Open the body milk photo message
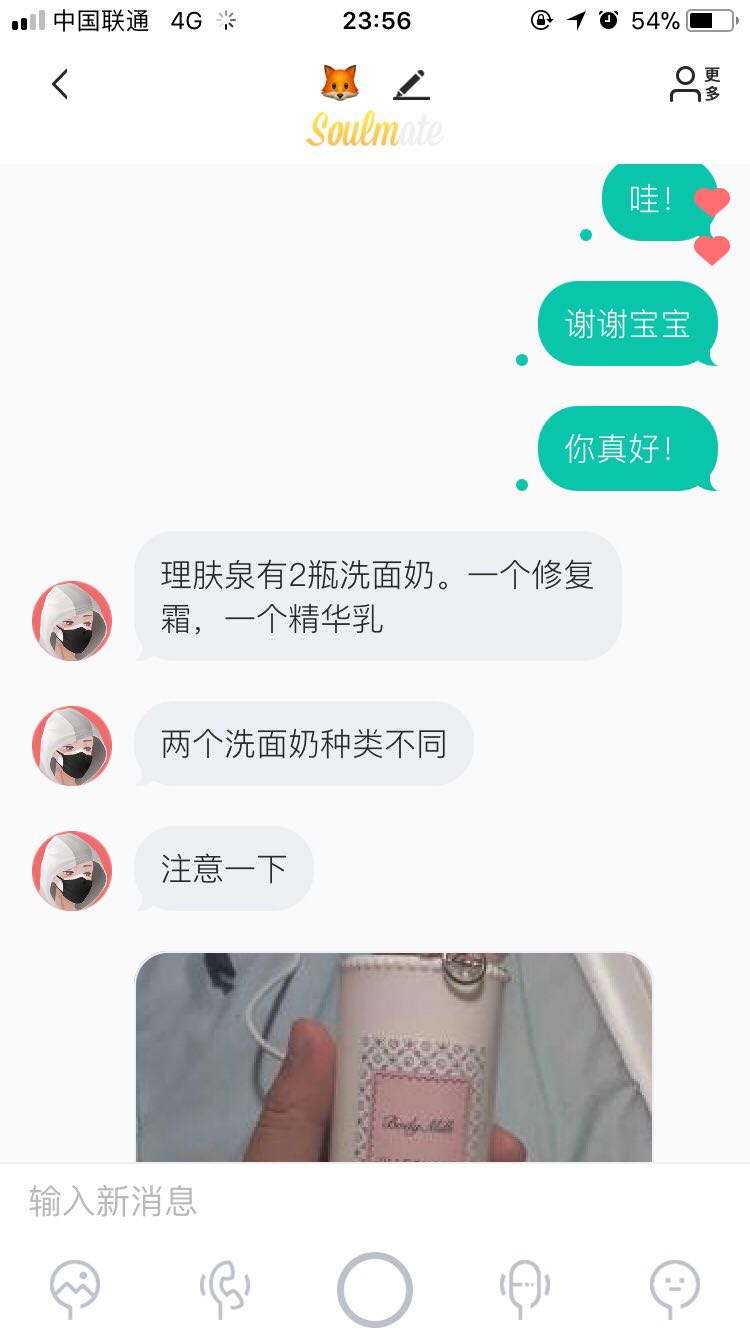Image resolution: width=750 pixels, height=1334 pixels. click(x=394, y=1057)
